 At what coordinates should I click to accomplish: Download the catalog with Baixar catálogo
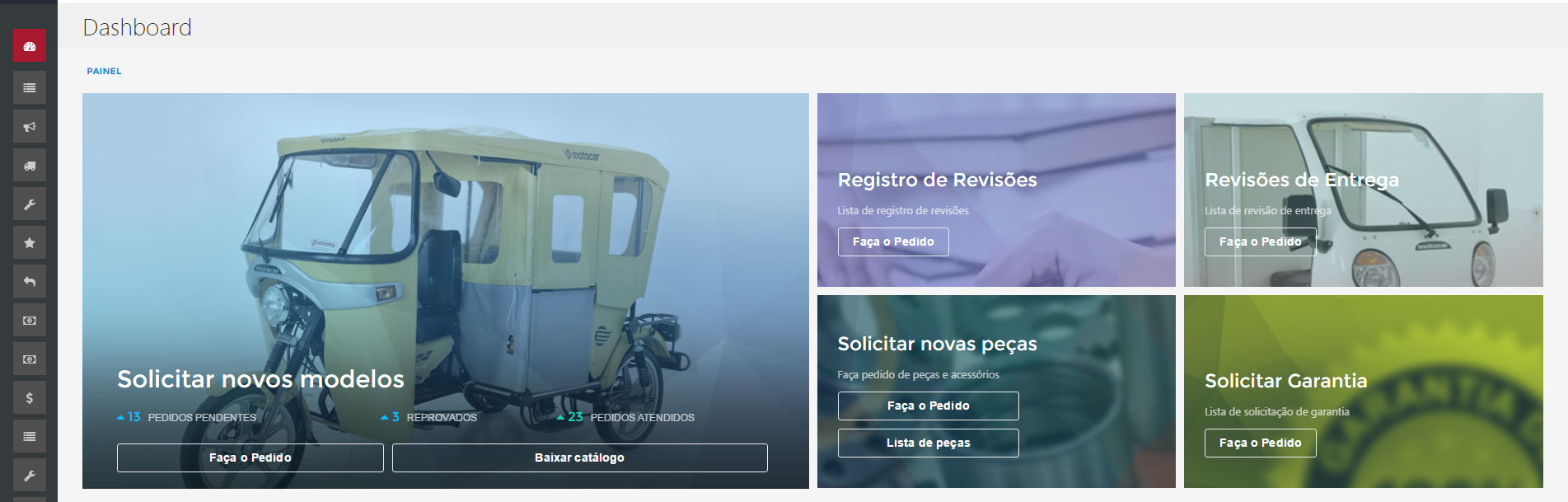click(579, 457)
